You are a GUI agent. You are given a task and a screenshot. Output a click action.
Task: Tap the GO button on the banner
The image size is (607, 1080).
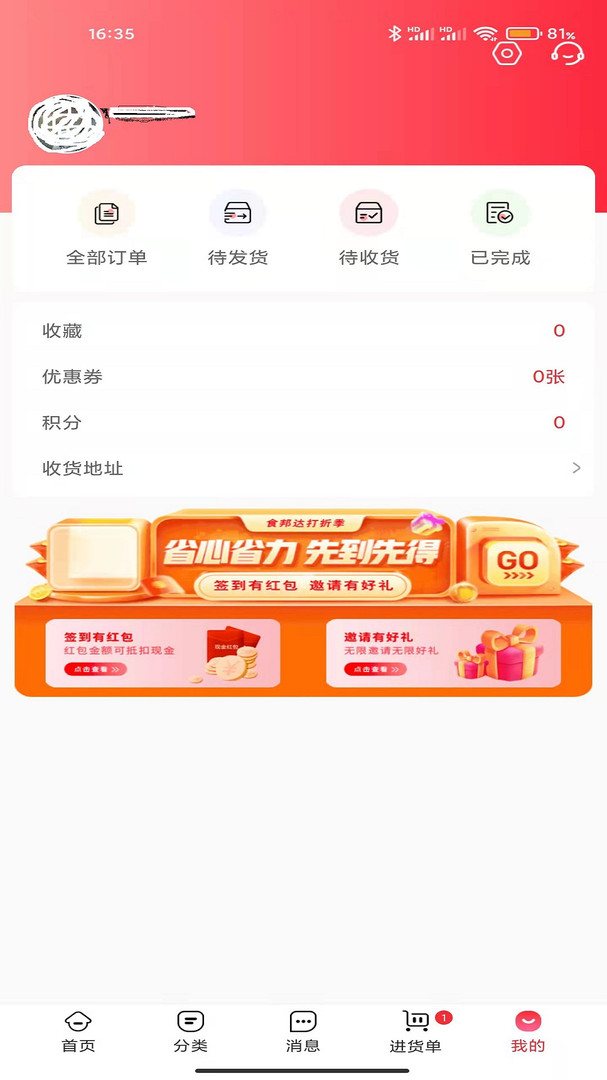[516, 562]
